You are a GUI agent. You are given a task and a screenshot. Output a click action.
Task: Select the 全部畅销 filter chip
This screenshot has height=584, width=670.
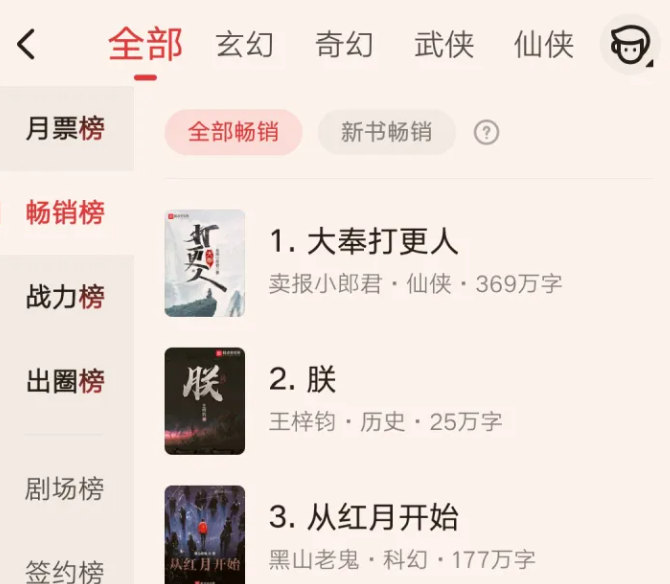233,132
